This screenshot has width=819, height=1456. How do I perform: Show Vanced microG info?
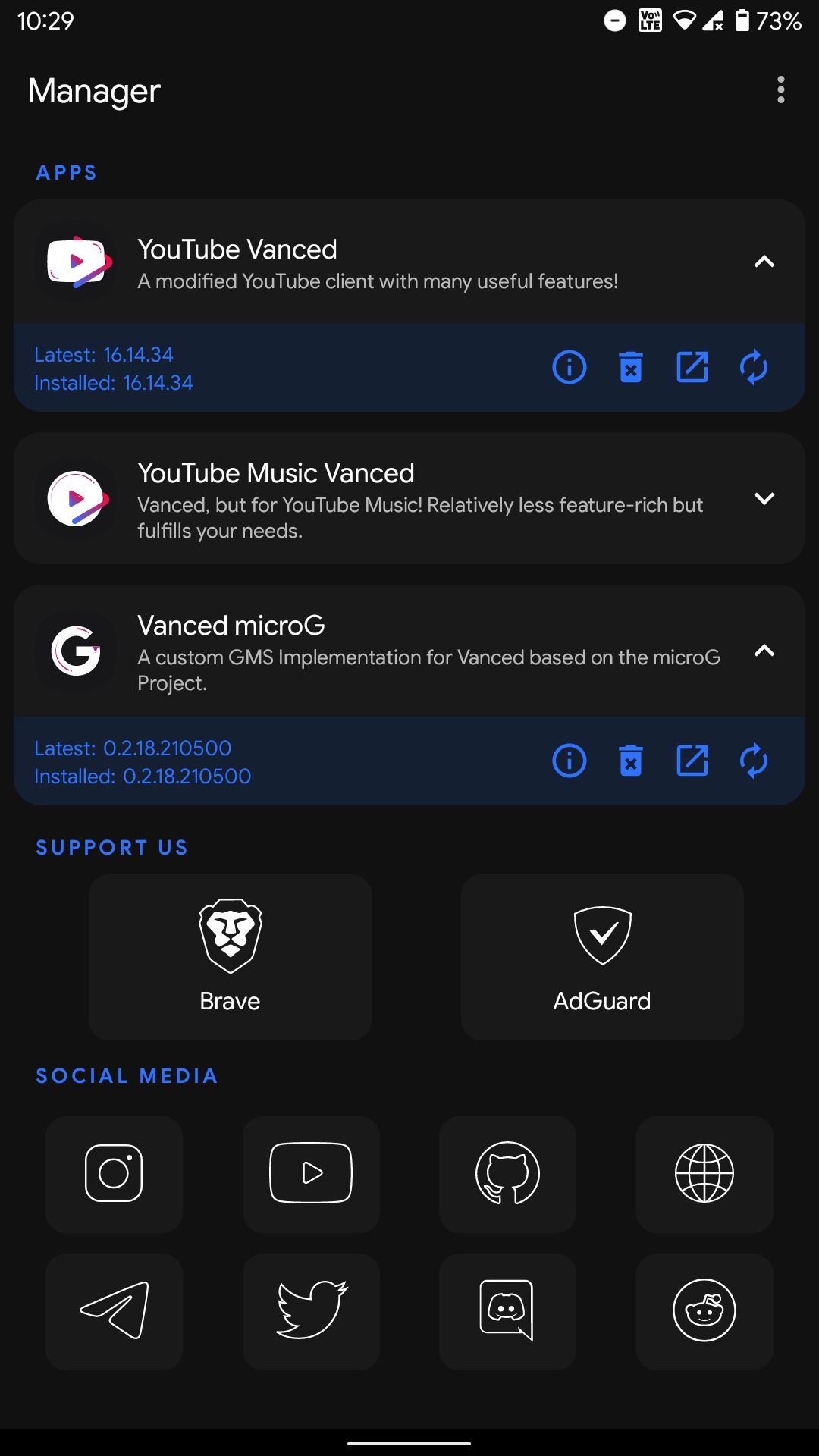click(x=569, y=761)
